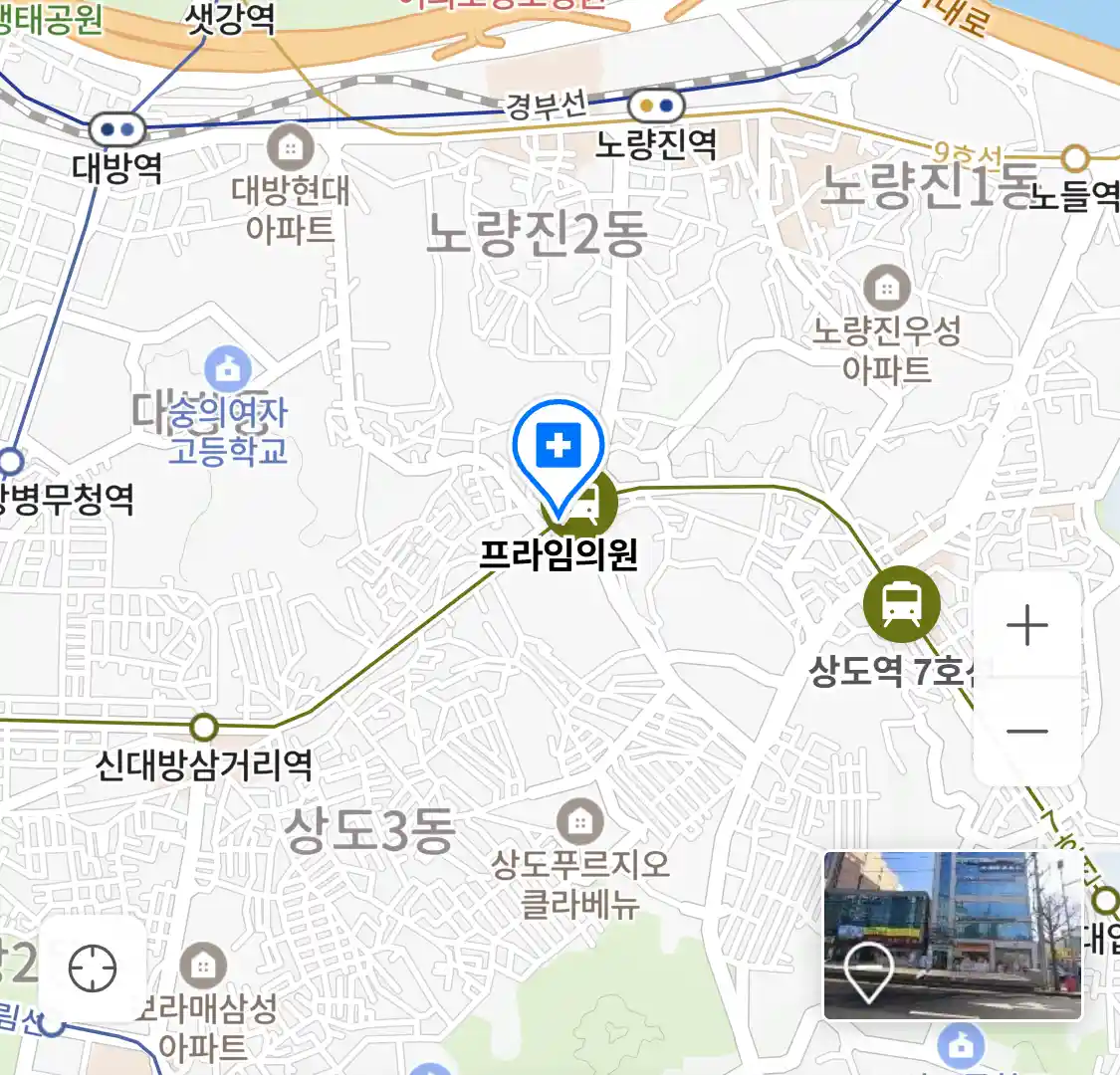Center map on my current location
Viewport: 1120px width, 1075px height.
click(93, 967)
